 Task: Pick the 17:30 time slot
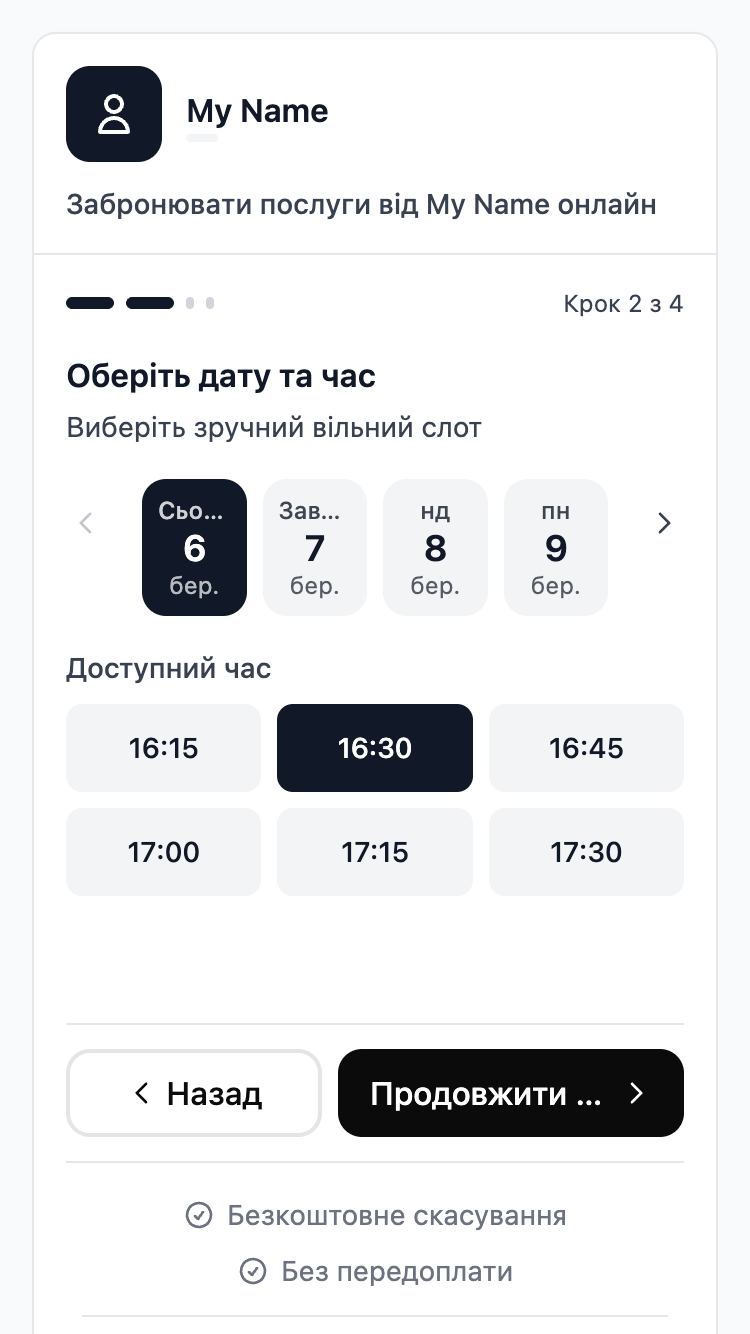[586, 852]
